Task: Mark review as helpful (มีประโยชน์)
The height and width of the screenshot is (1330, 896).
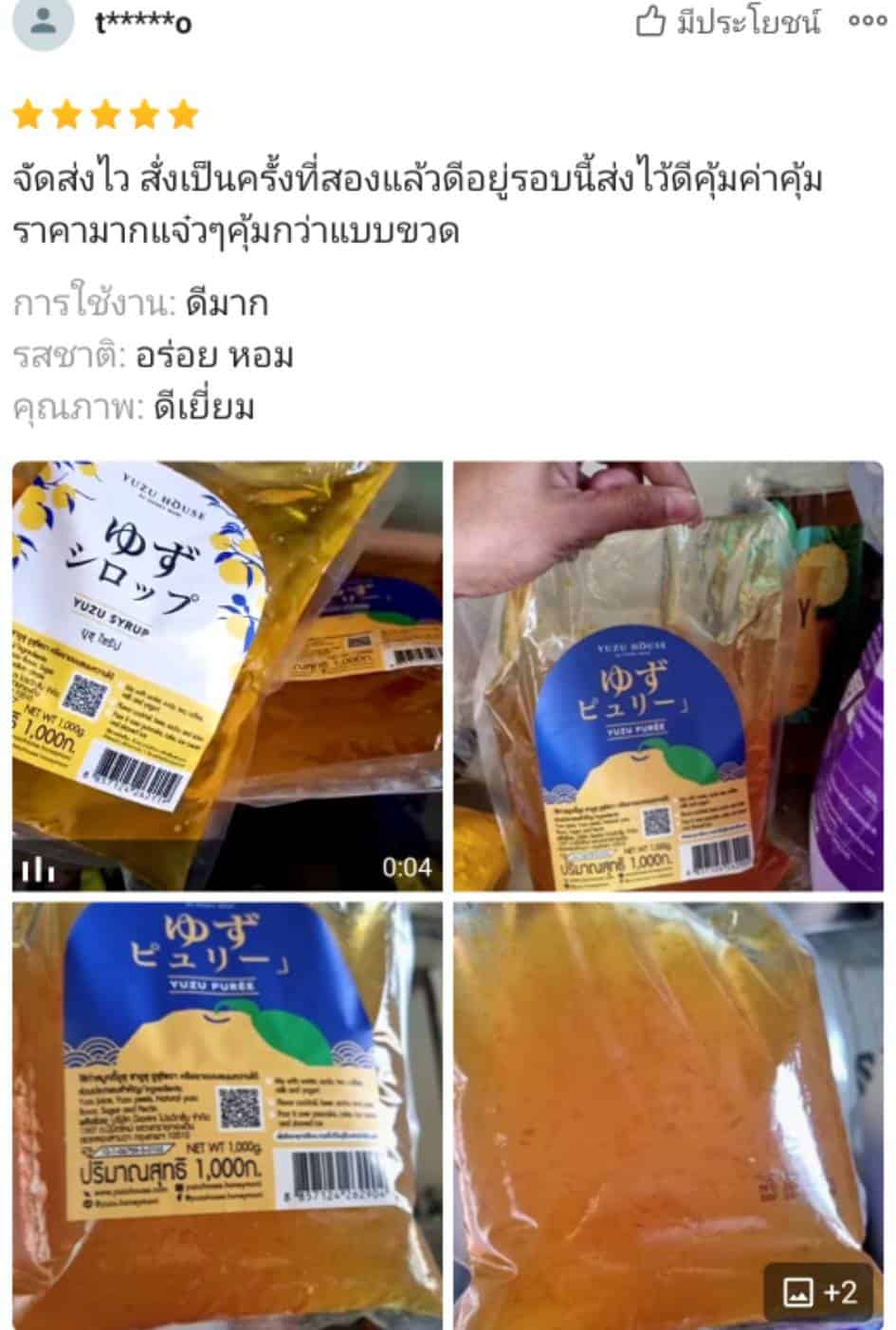Action: [727, 22]
